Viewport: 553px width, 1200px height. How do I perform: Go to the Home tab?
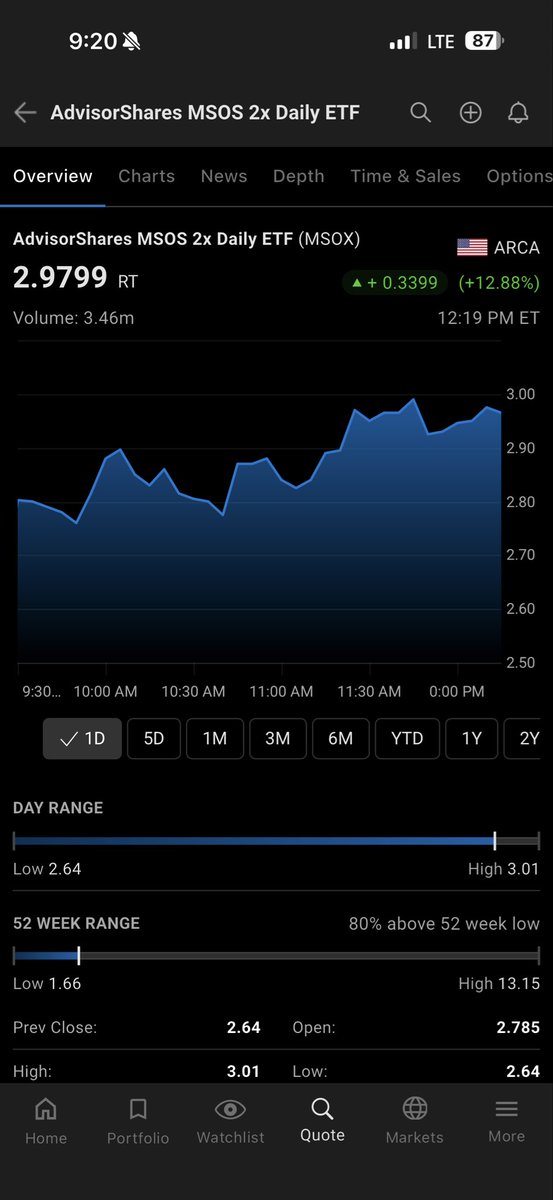click(x=46, y=1120)
